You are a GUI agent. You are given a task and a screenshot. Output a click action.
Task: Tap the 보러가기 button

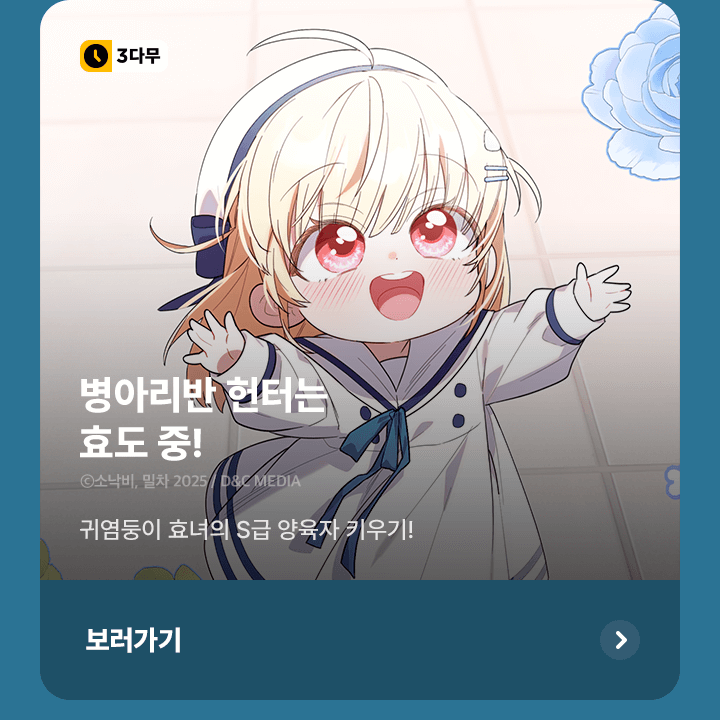pos(360,640)
